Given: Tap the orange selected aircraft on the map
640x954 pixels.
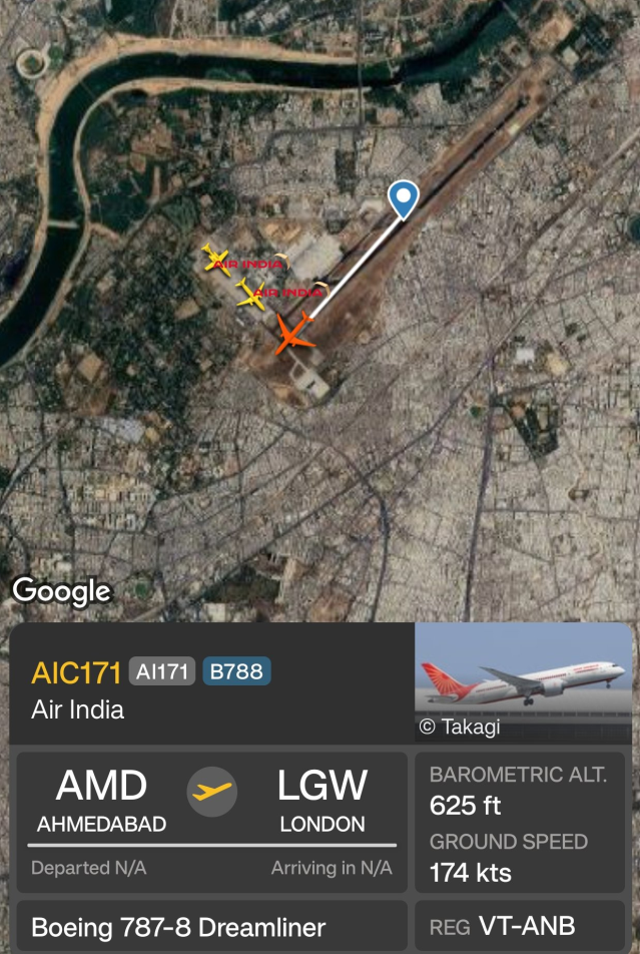Looking at the screenshot, I should tap(293, 334).
